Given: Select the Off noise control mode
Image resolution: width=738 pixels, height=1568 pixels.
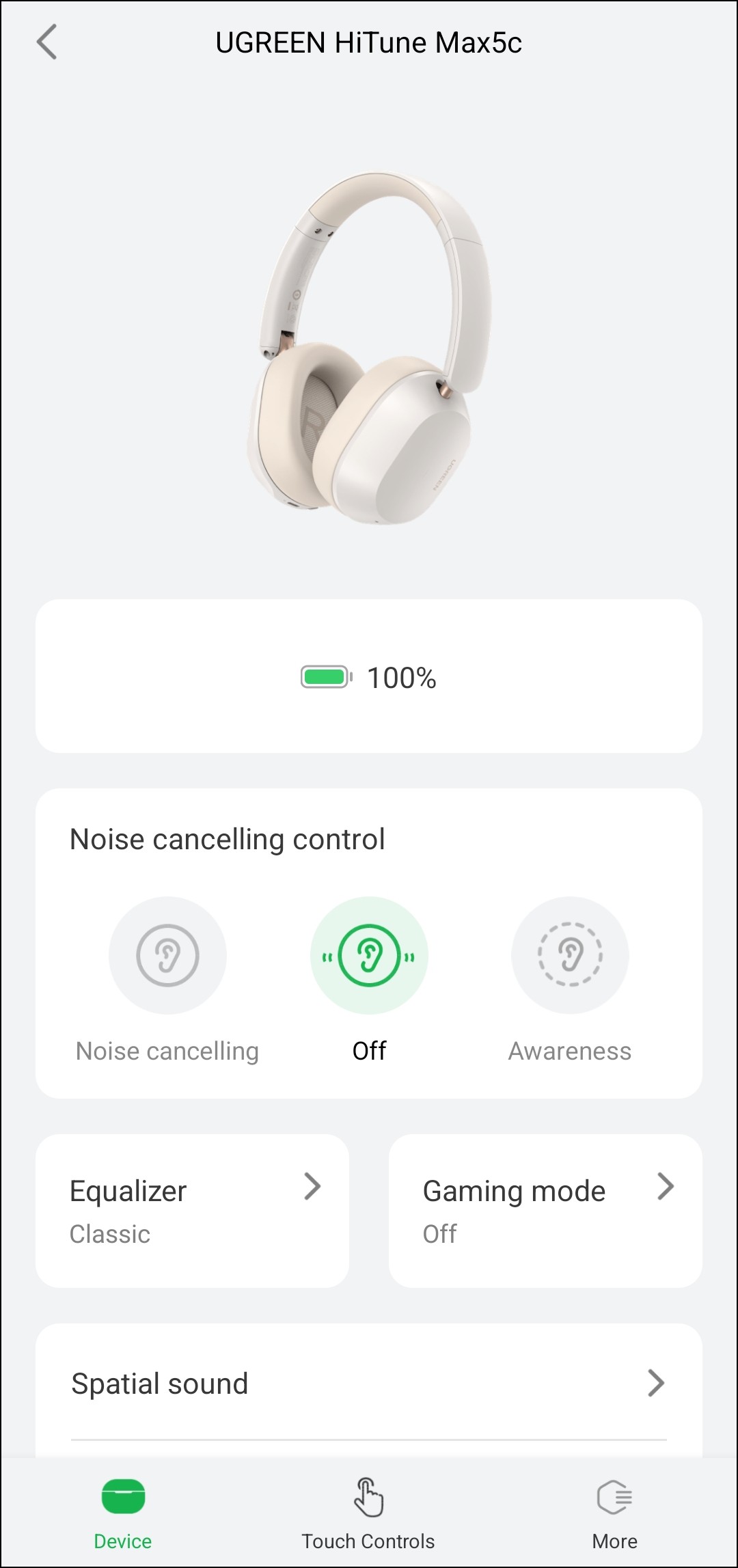Looking at the screenshot, I should coord(369,955).
